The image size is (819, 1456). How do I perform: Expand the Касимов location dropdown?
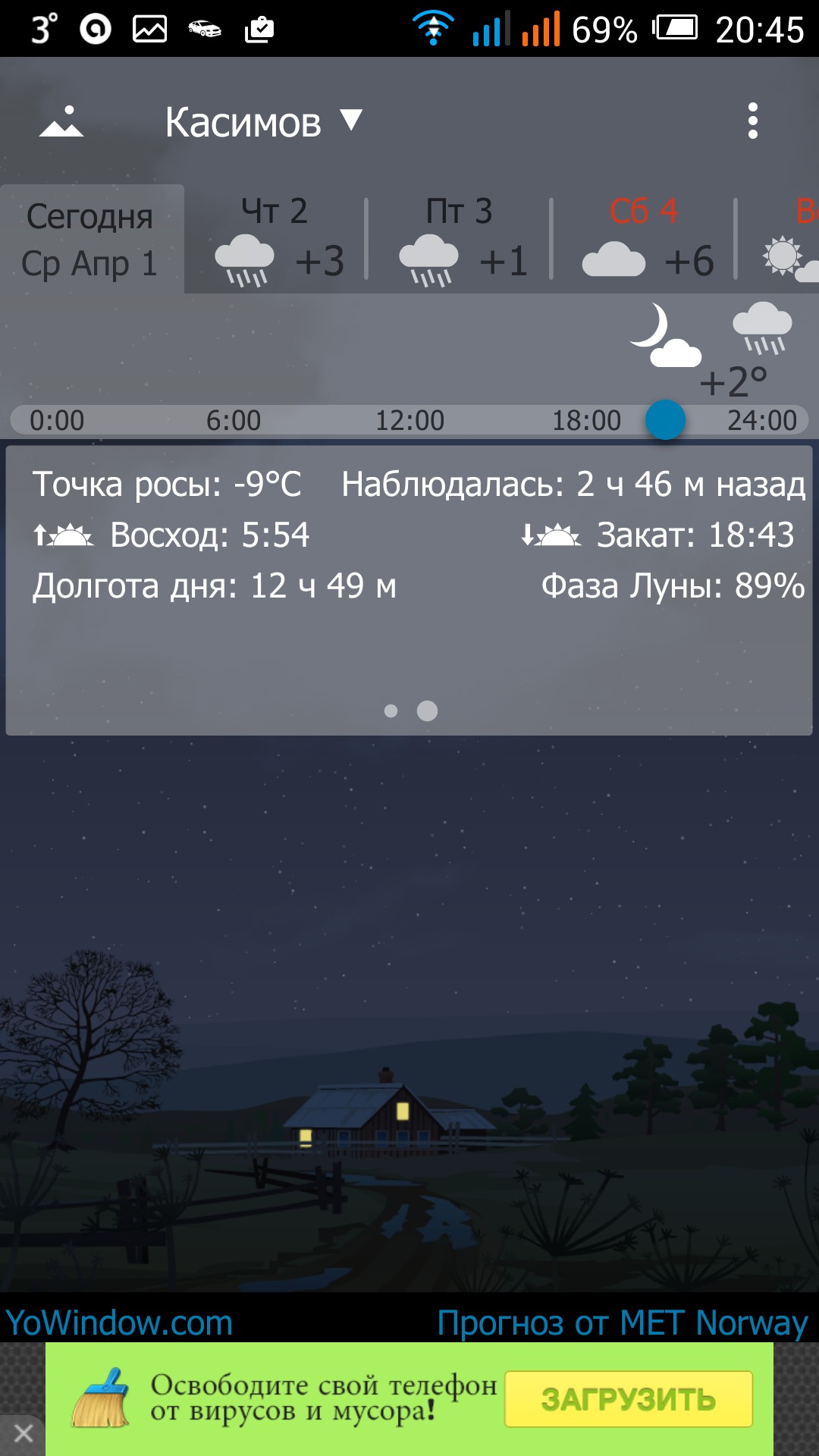tap(263, 121)
